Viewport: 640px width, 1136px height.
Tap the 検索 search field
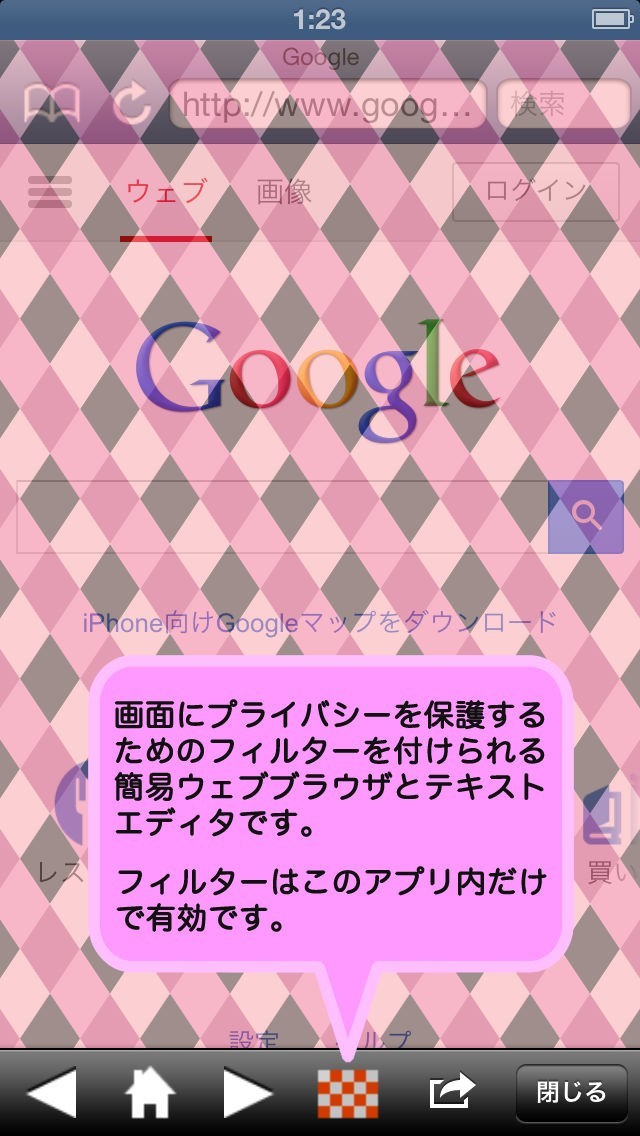point(564,104)
